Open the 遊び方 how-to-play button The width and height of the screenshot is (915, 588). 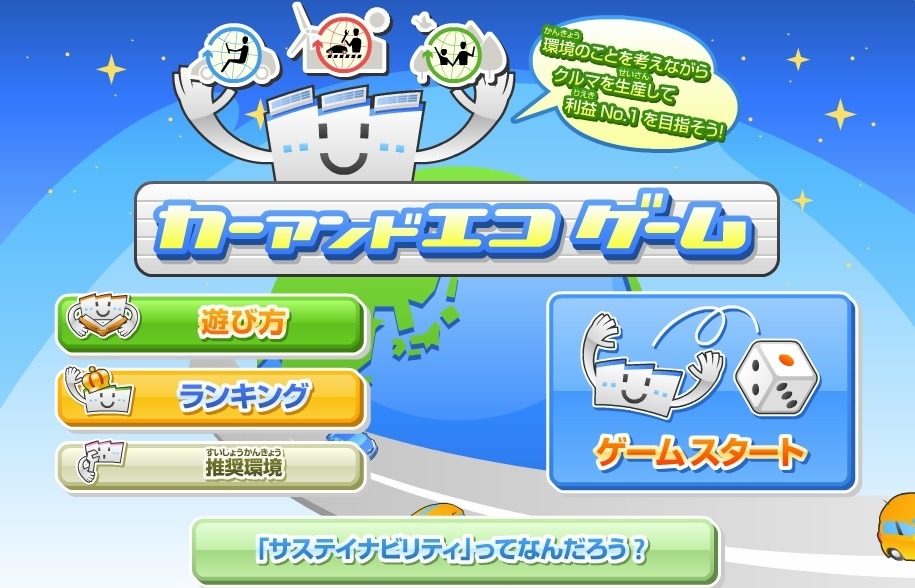click(x=210, y=323)
